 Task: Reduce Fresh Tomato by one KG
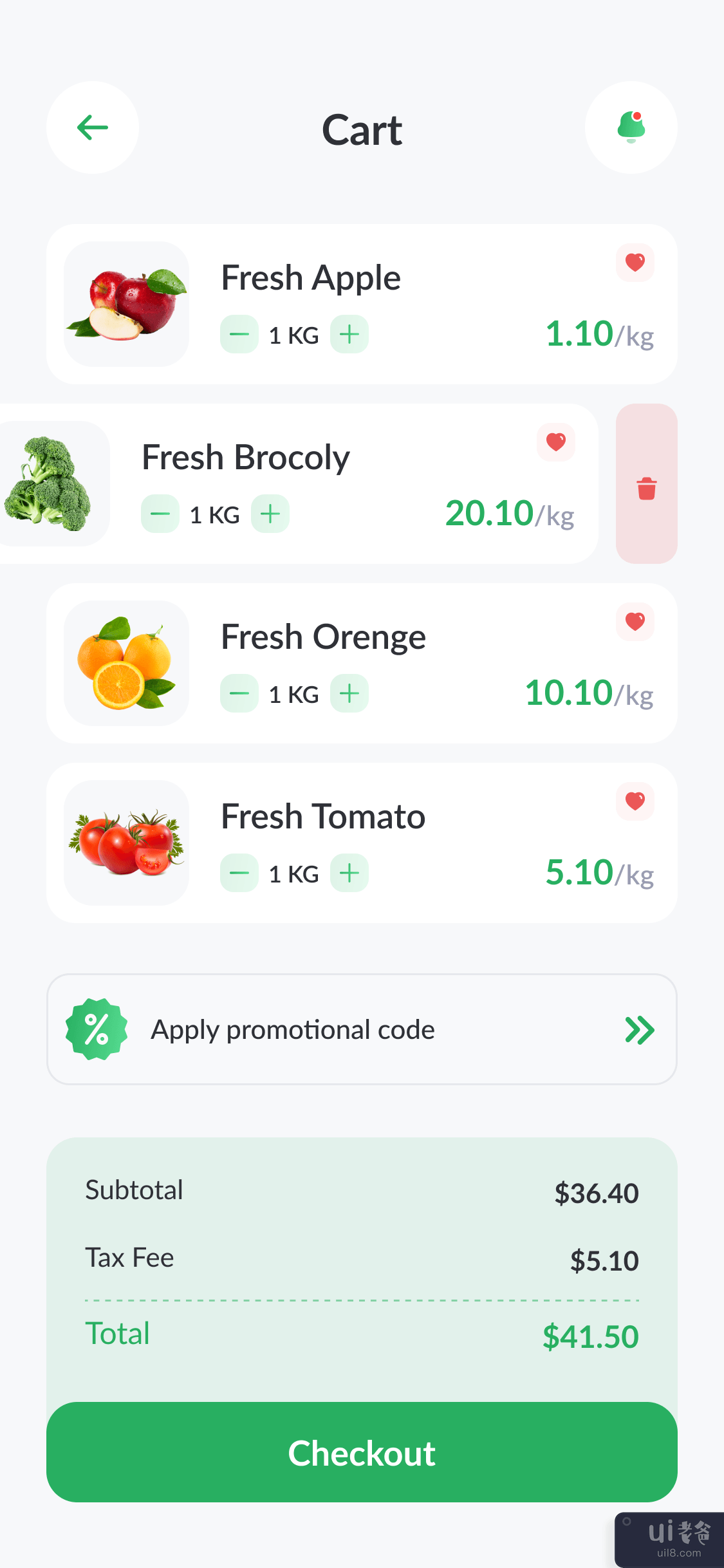239,873
